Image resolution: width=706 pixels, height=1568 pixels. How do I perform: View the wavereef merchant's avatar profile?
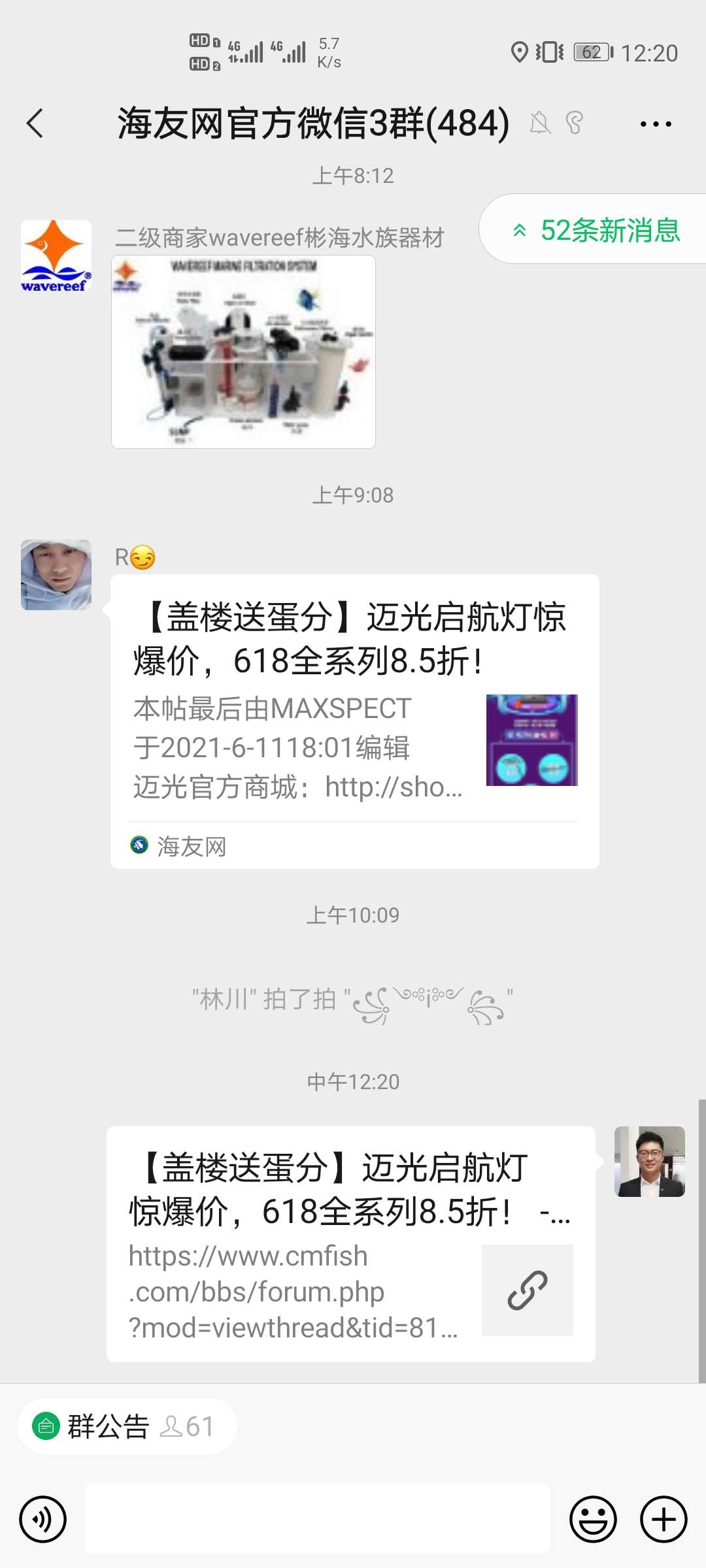[56, 255]
